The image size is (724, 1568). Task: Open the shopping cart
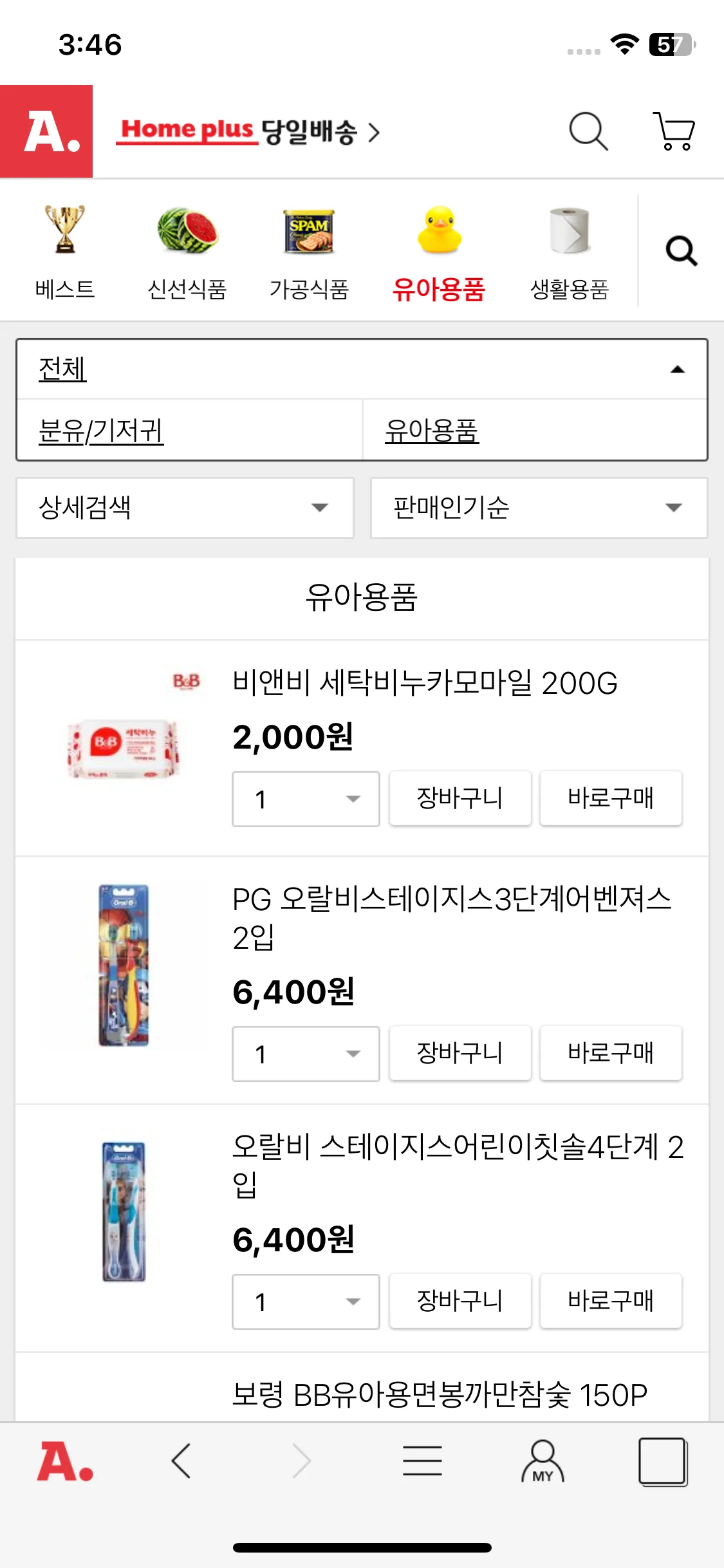click(674, 131)
